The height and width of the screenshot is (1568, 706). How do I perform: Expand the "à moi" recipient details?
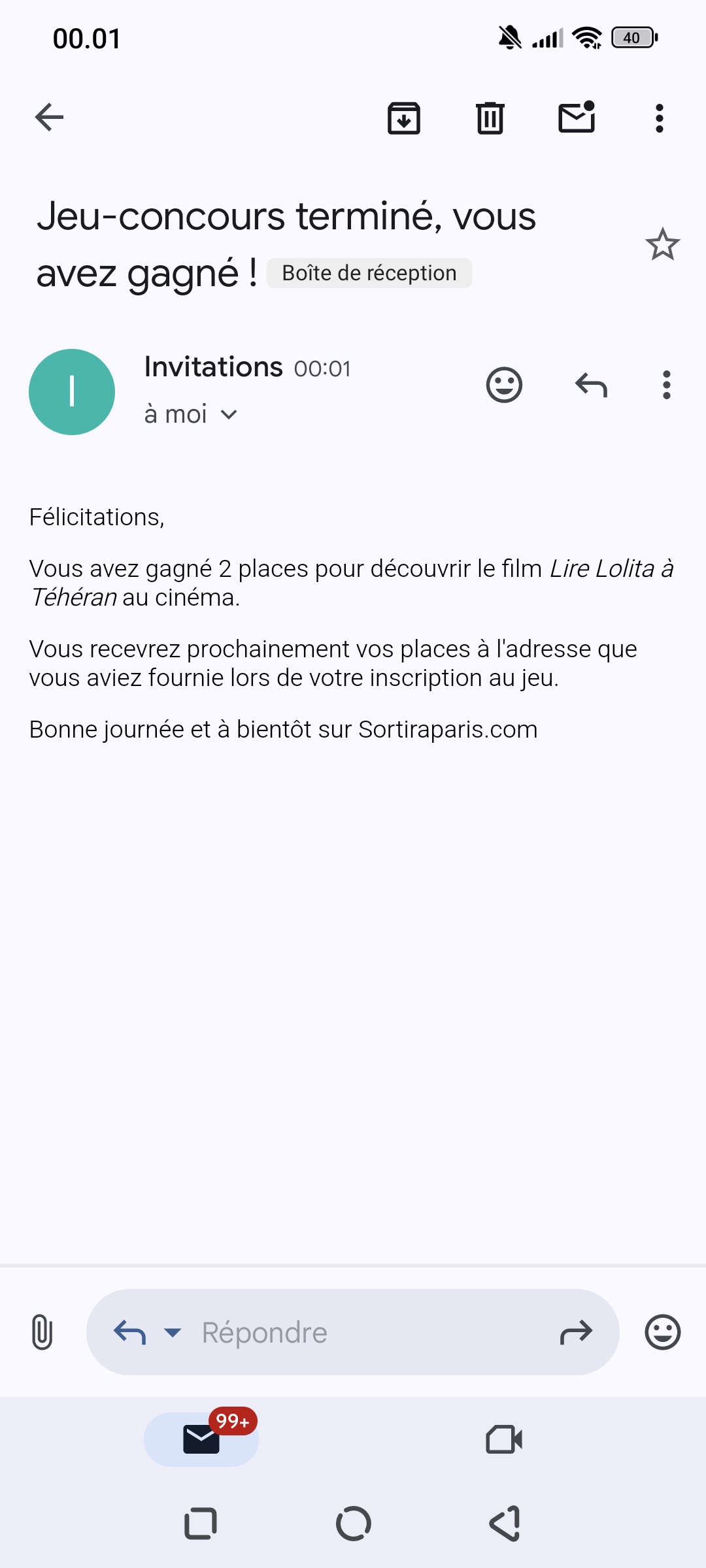(191, 414)
